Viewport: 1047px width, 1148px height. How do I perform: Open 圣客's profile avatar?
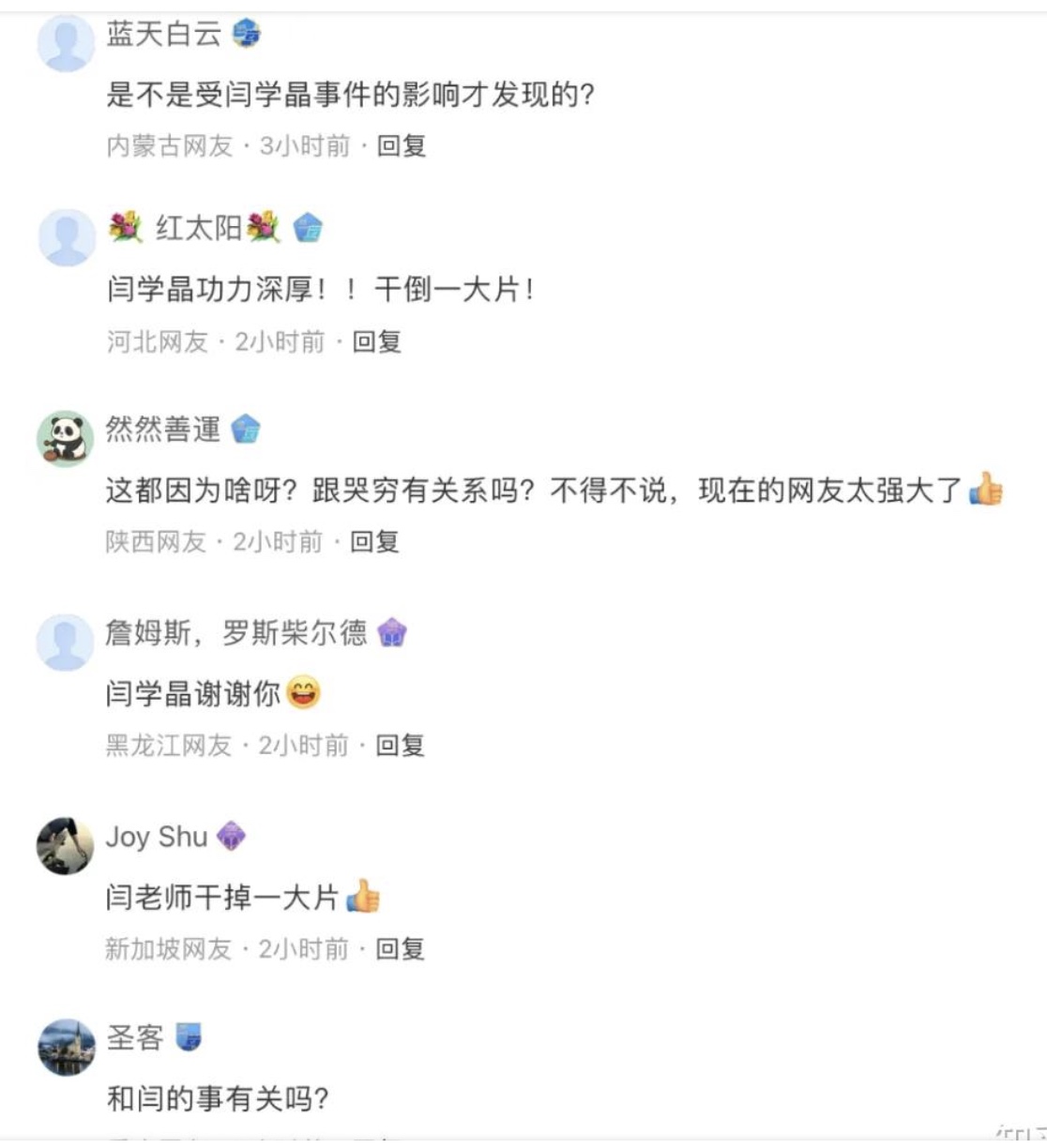tap(66, 1047)
